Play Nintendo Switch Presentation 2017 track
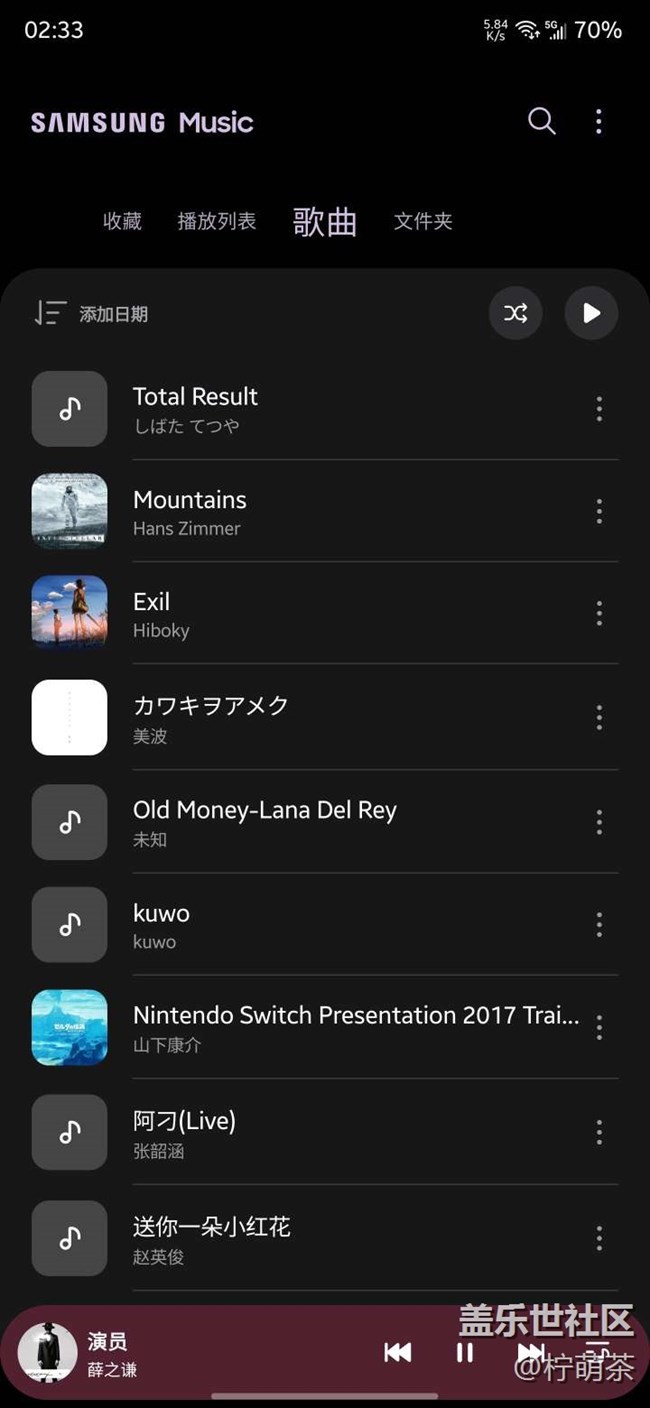 point(300,1028)
